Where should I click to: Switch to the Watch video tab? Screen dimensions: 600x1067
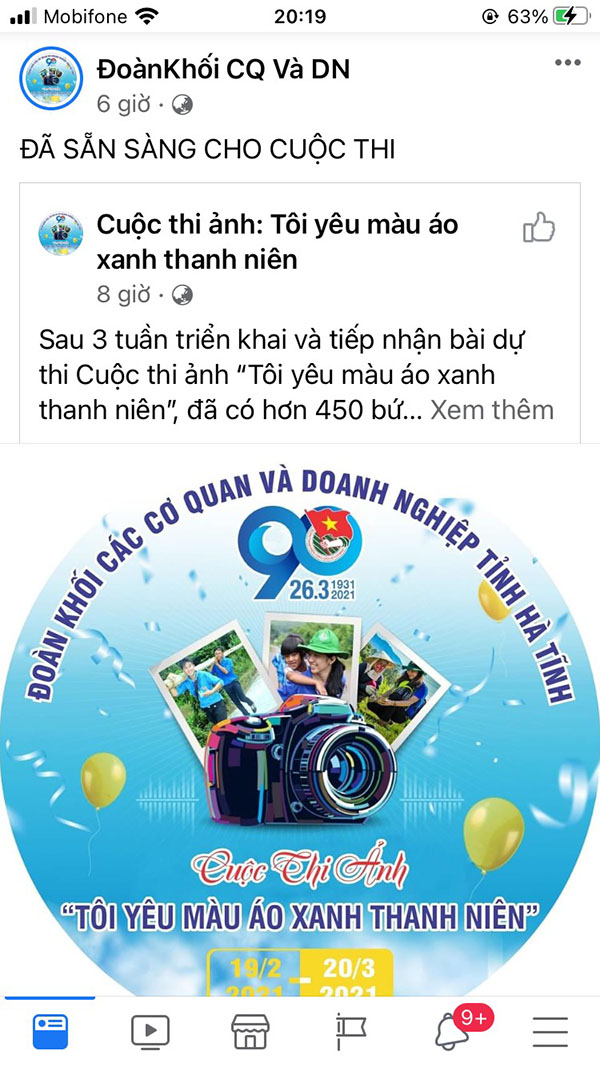pos(150,1030)
